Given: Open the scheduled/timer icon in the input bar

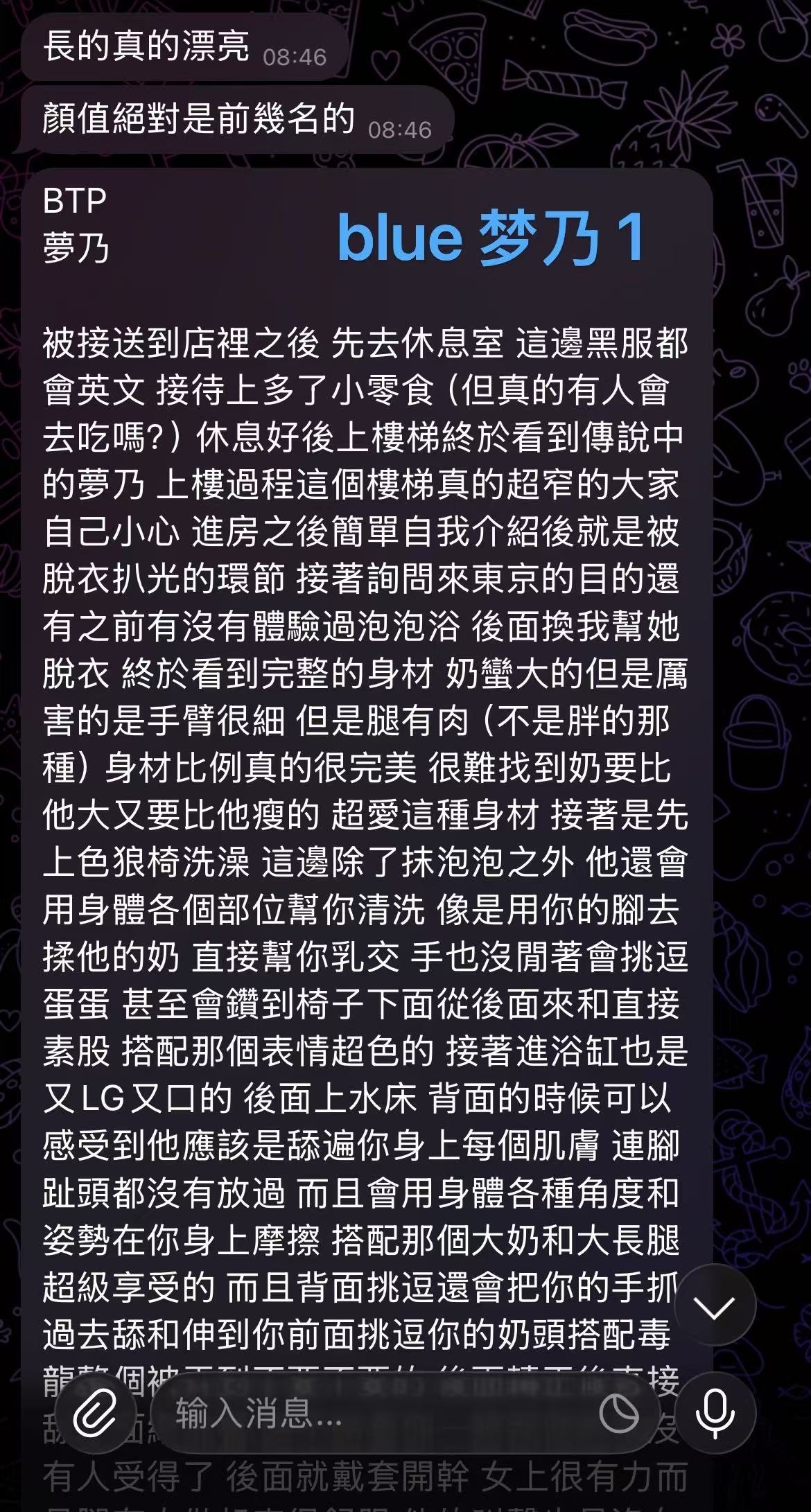Looking at the screenshot, I should [618, 1414].
